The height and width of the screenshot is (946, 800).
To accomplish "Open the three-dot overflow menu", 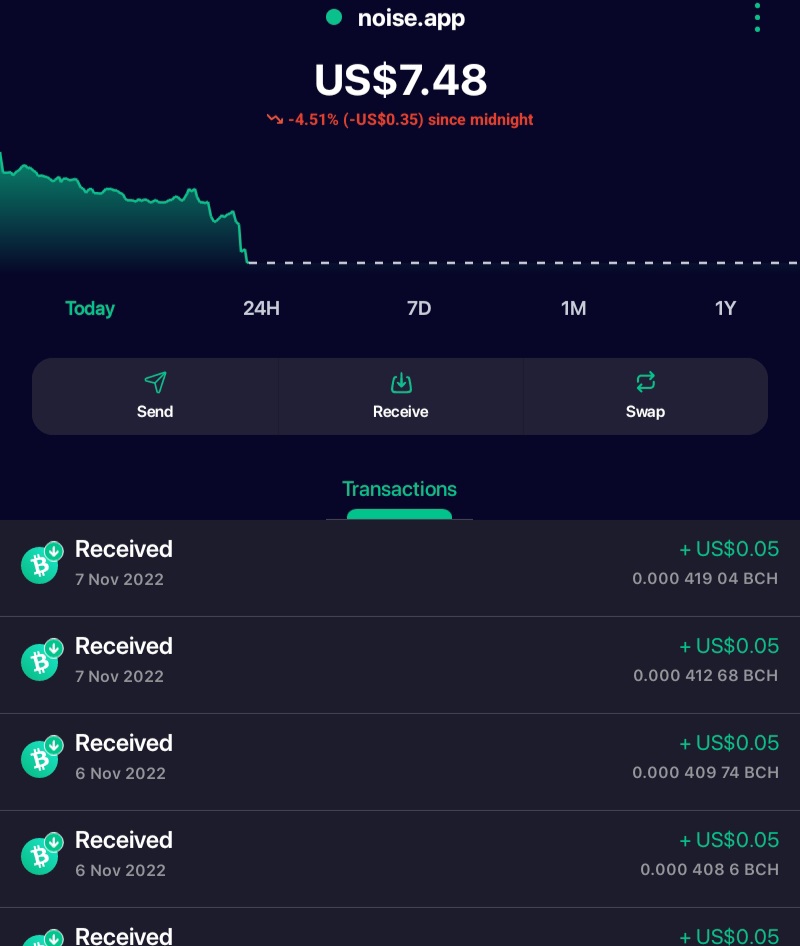I will pos(757,17).
